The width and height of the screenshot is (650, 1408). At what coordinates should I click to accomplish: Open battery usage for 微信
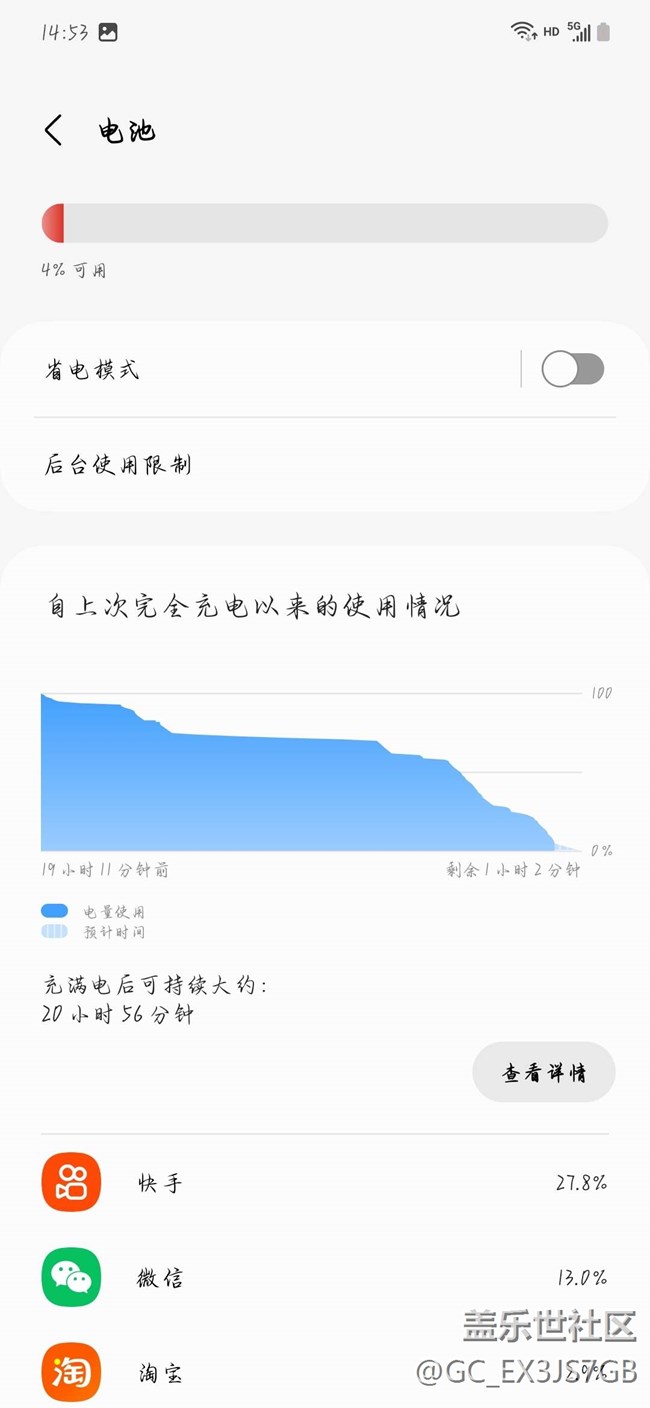click(324, 1277)
